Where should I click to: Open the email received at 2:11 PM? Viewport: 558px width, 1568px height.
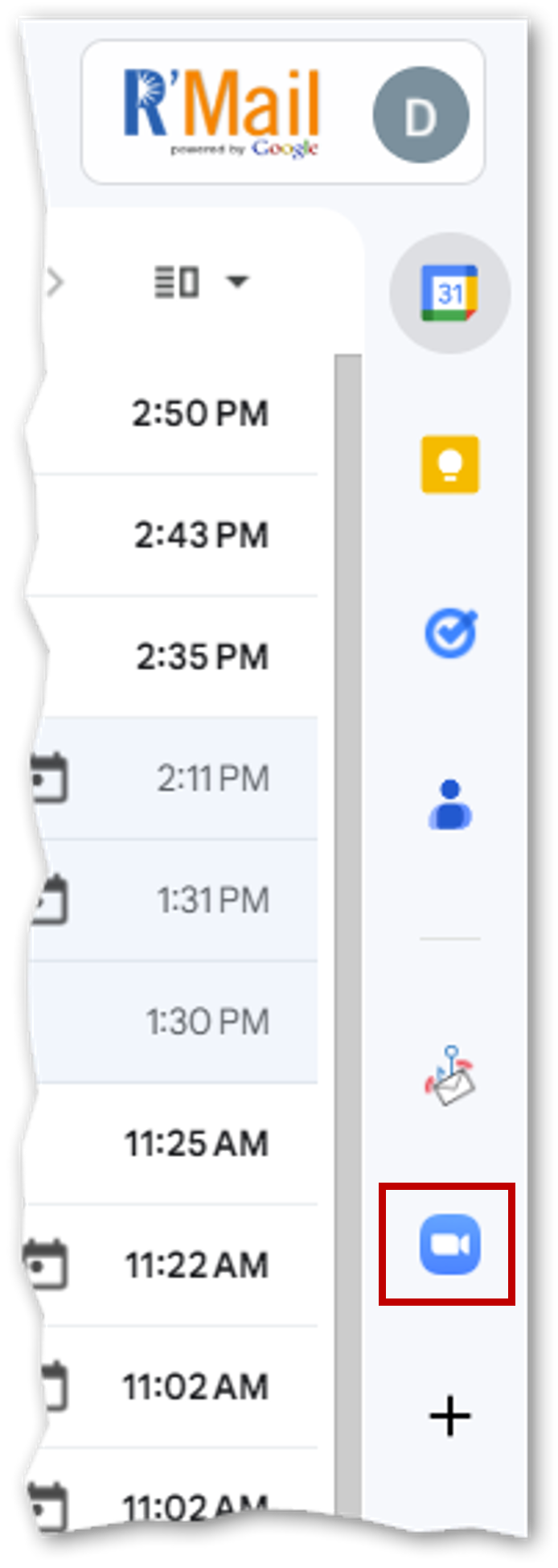tap(211, 779)
